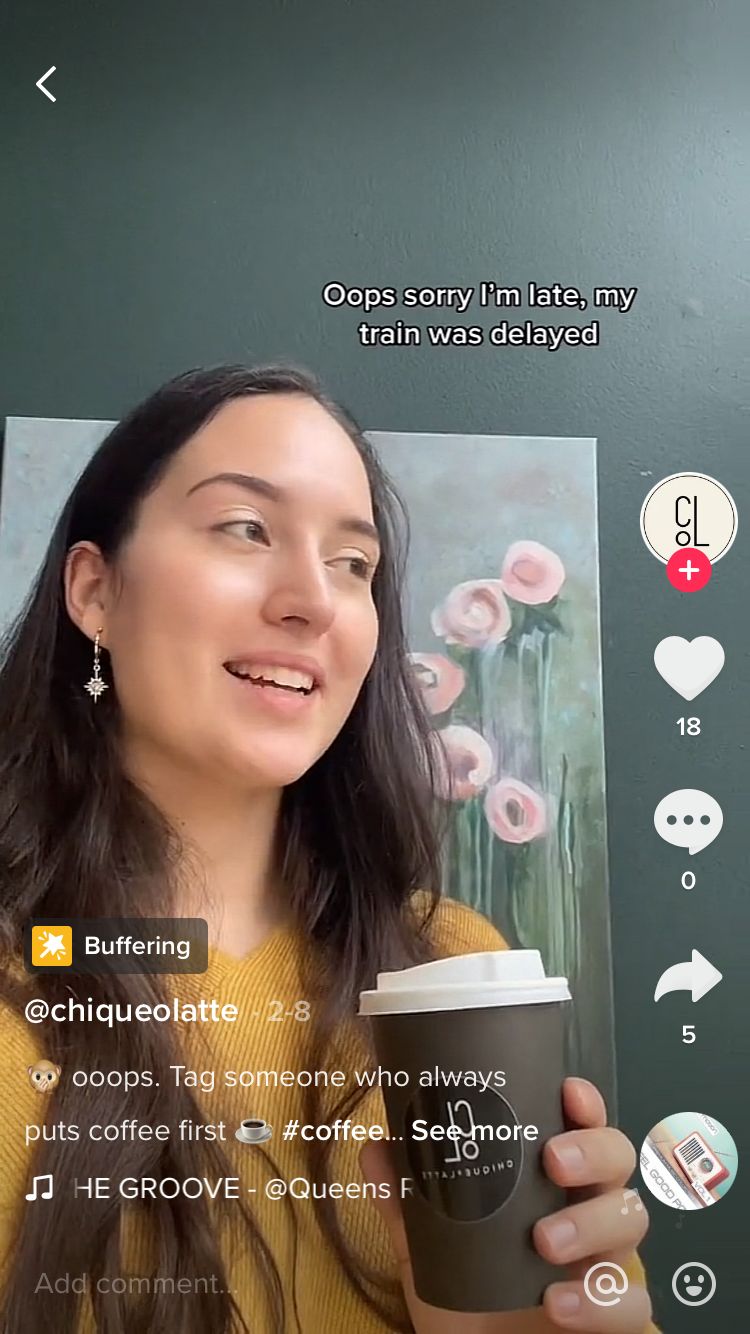The width and height of the screenshot is (750, 1334).
Task: Follow the creator with the plus button
Action: (688, 571)
